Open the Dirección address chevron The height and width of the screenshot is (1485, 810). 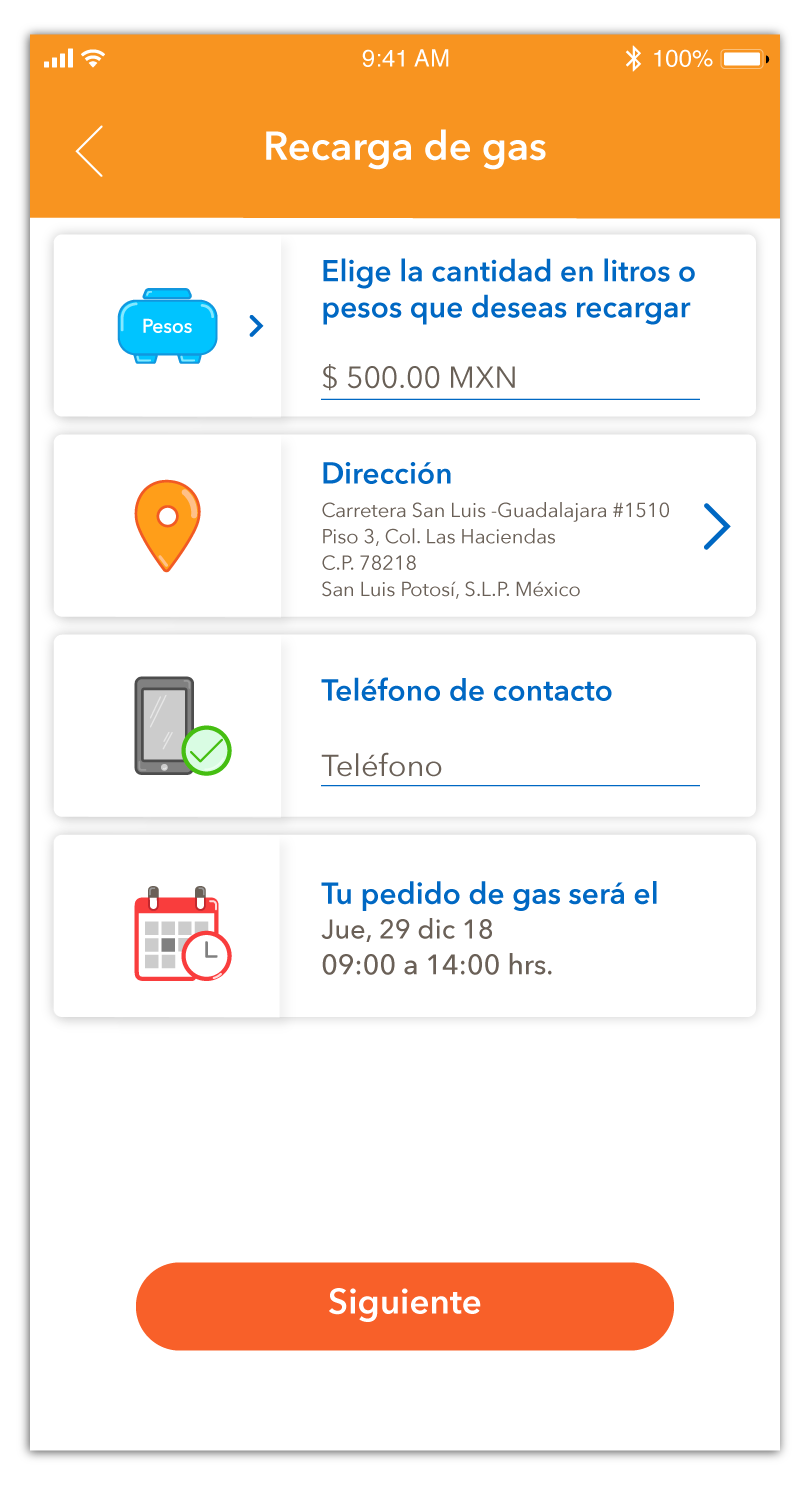tap(717, 526)
